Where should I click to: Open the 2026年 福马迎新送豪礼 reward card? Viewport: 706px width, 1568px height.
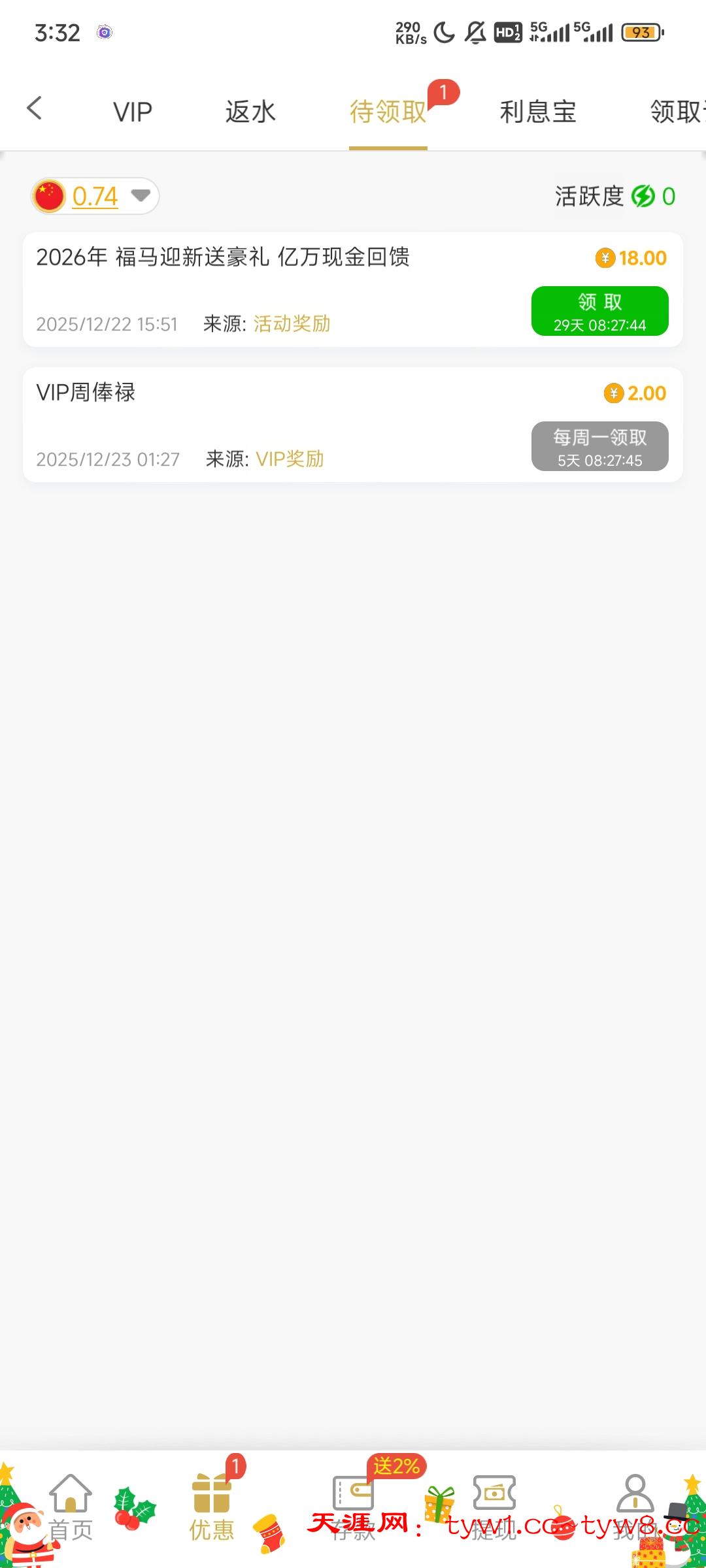[x=261, y=287]
